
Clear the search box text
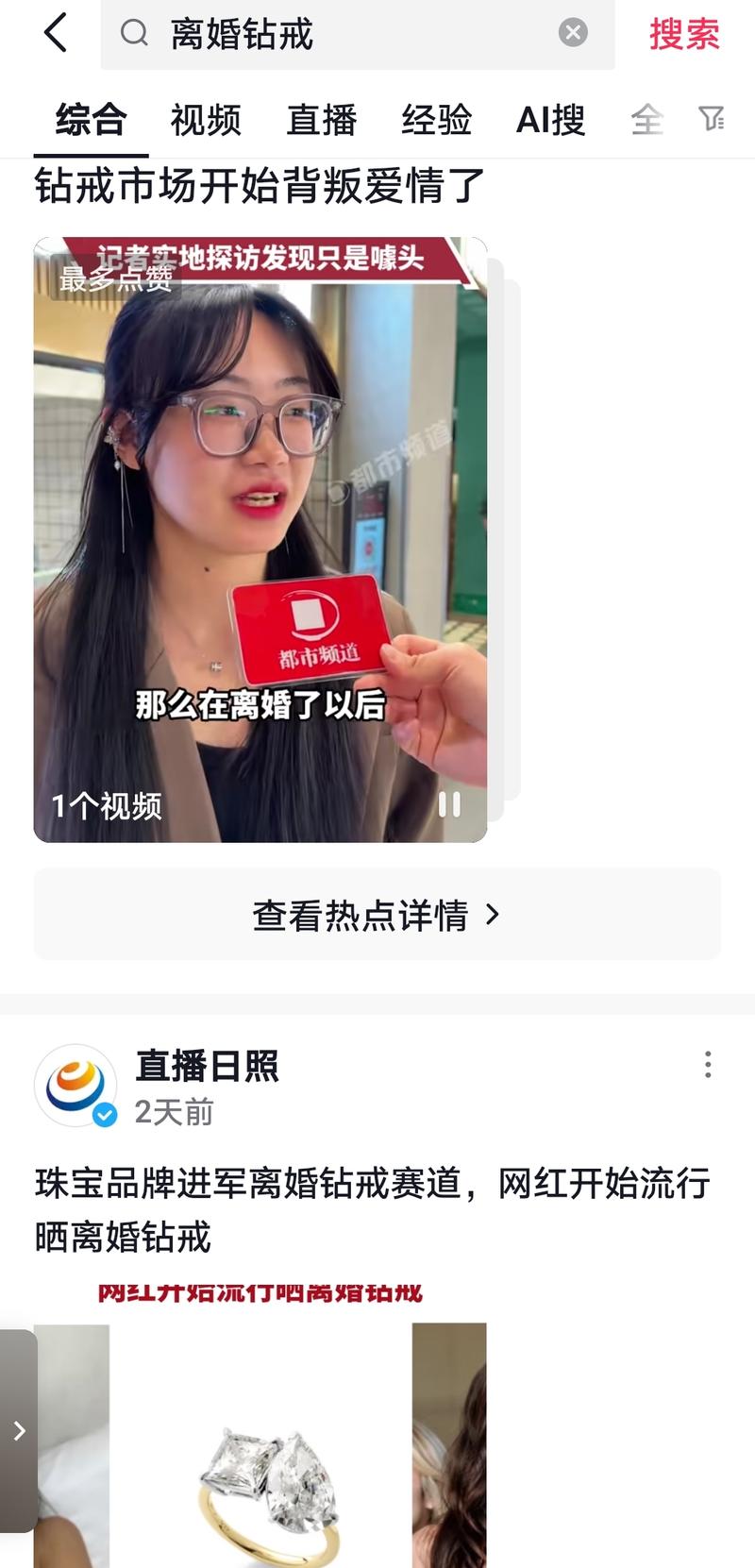[572, 32]
